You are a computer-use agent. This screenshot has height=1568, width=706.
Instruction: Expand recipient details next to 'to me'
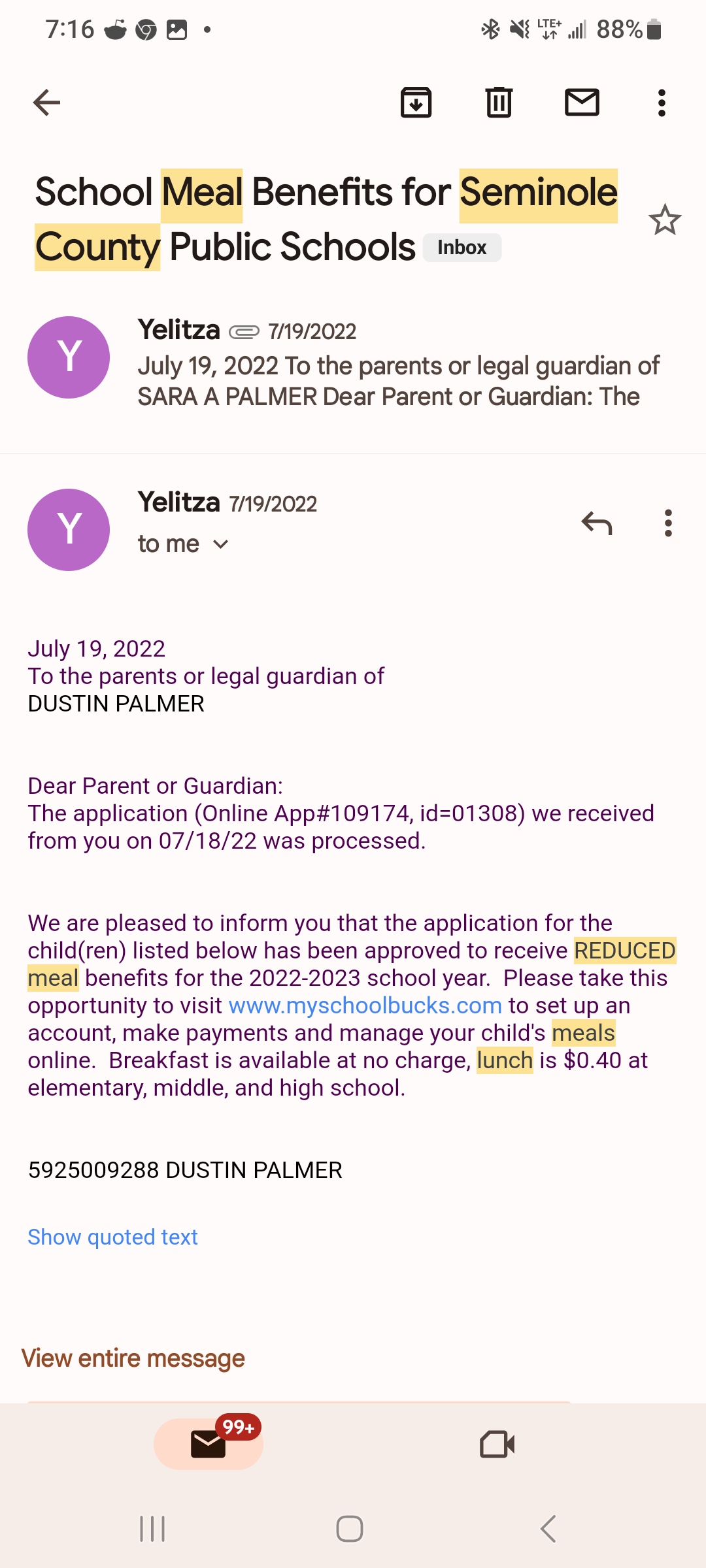pyautogui.click(x=221, y=544)
